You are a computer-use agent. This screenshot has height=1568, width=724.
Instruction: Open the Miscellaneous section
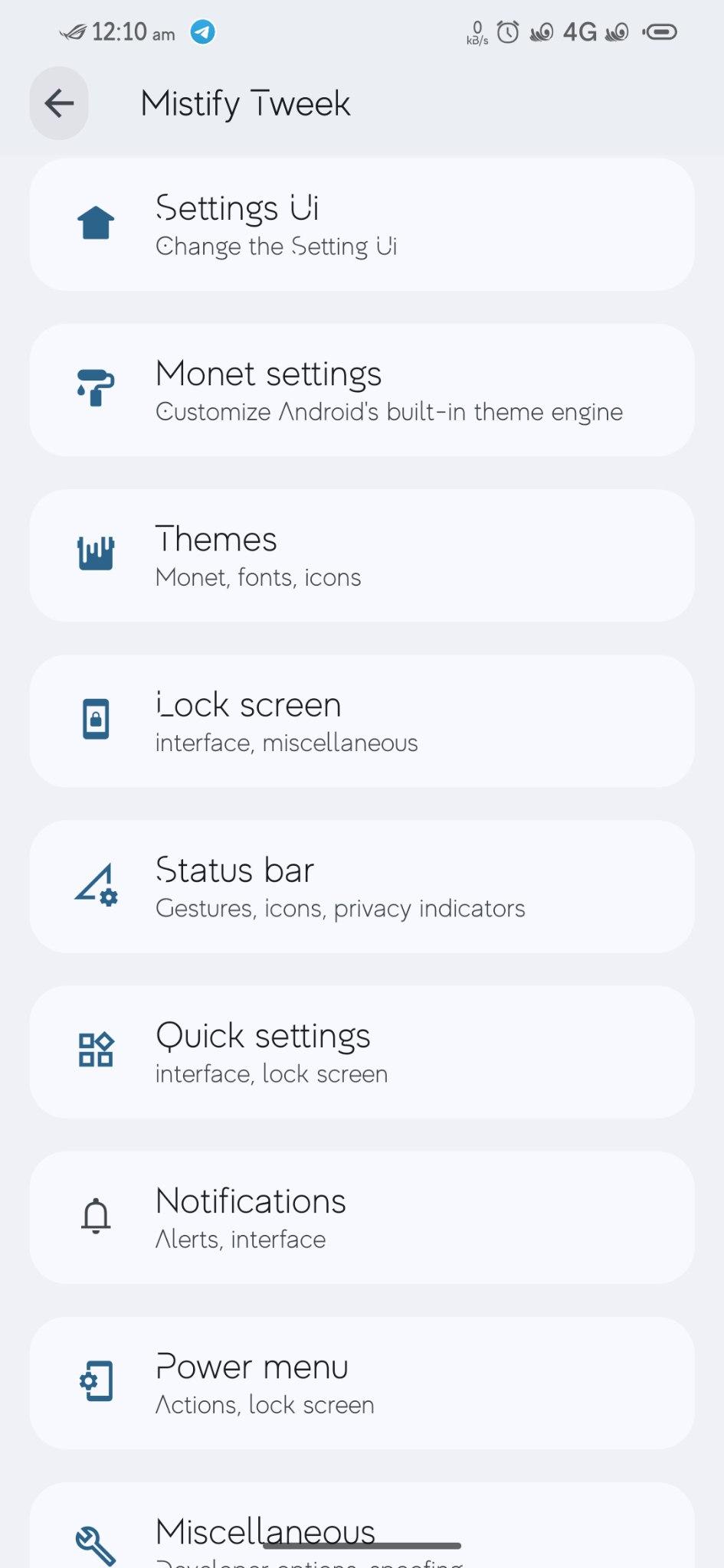pos(362,1525)
